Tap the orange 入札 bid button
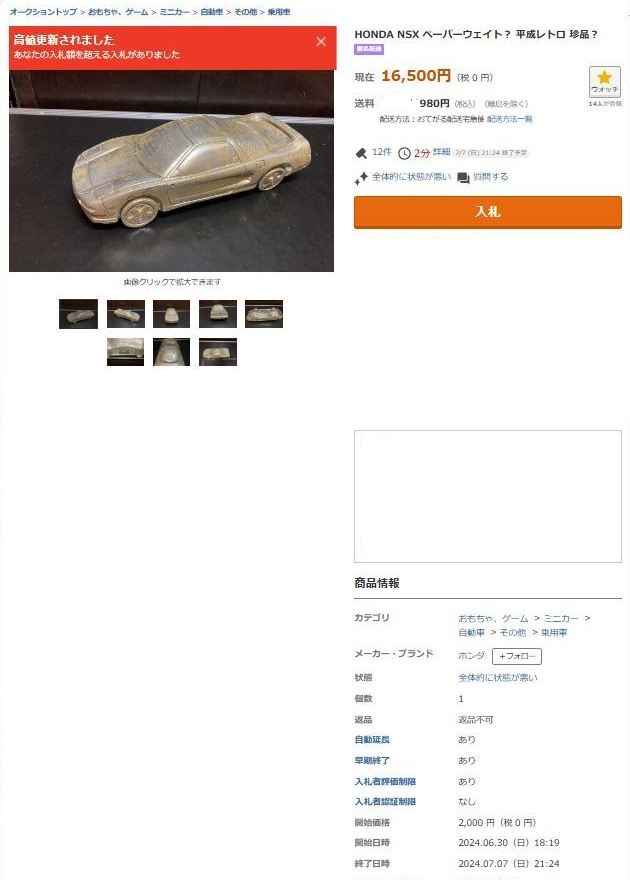The width and height of the screenshot is (630, 880). [487, 212]
